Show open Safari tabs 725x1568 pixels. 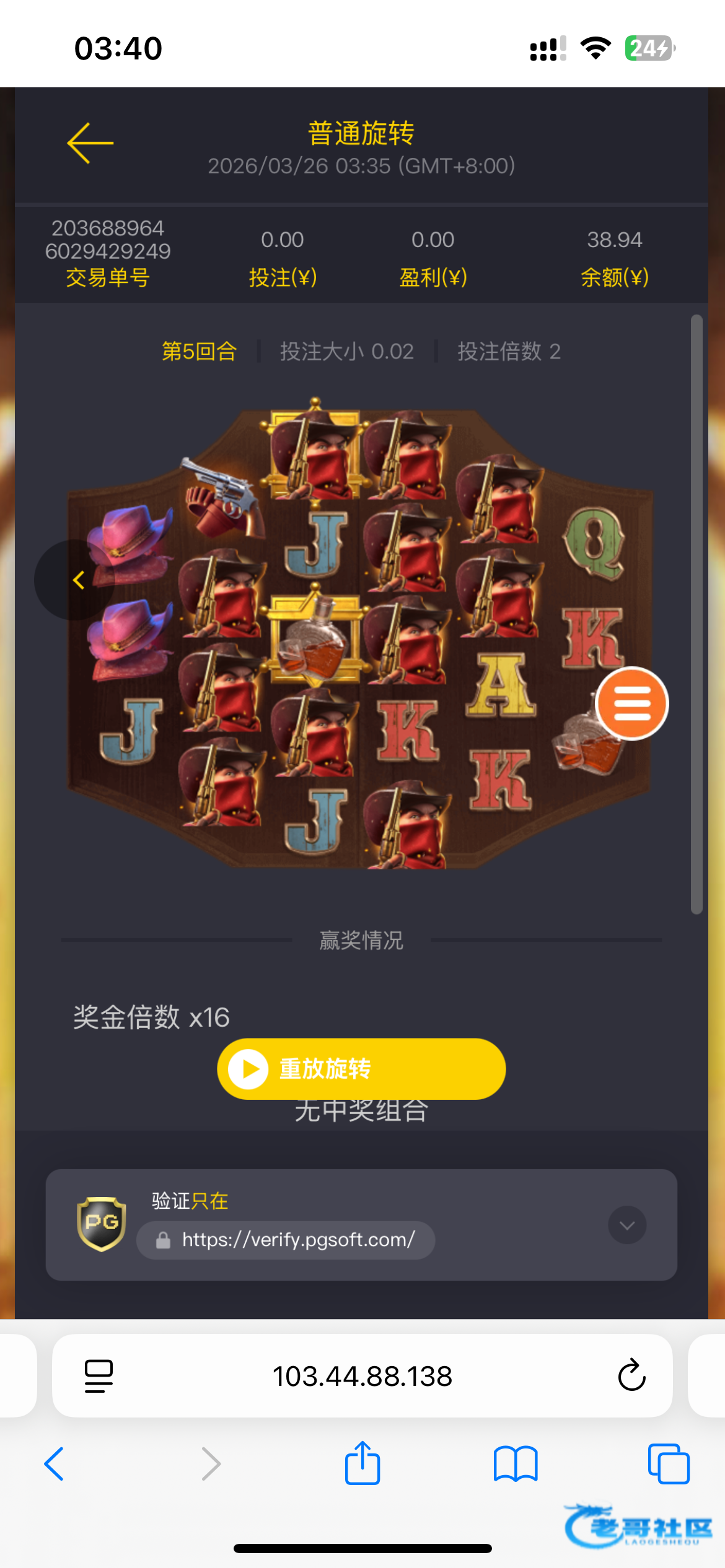668,1464
